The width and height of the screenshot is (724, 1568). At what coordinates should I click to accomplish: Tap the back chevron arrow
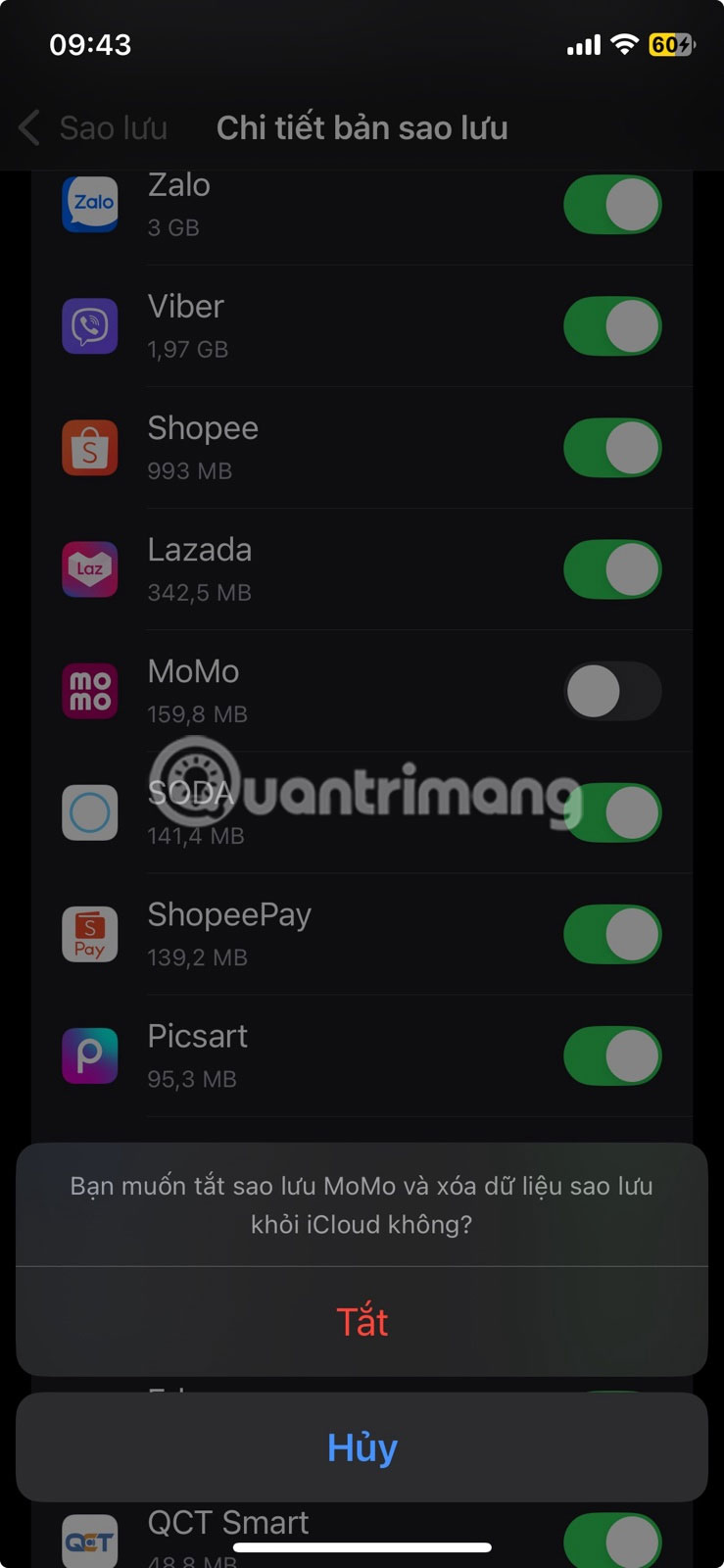click(27, 127)
